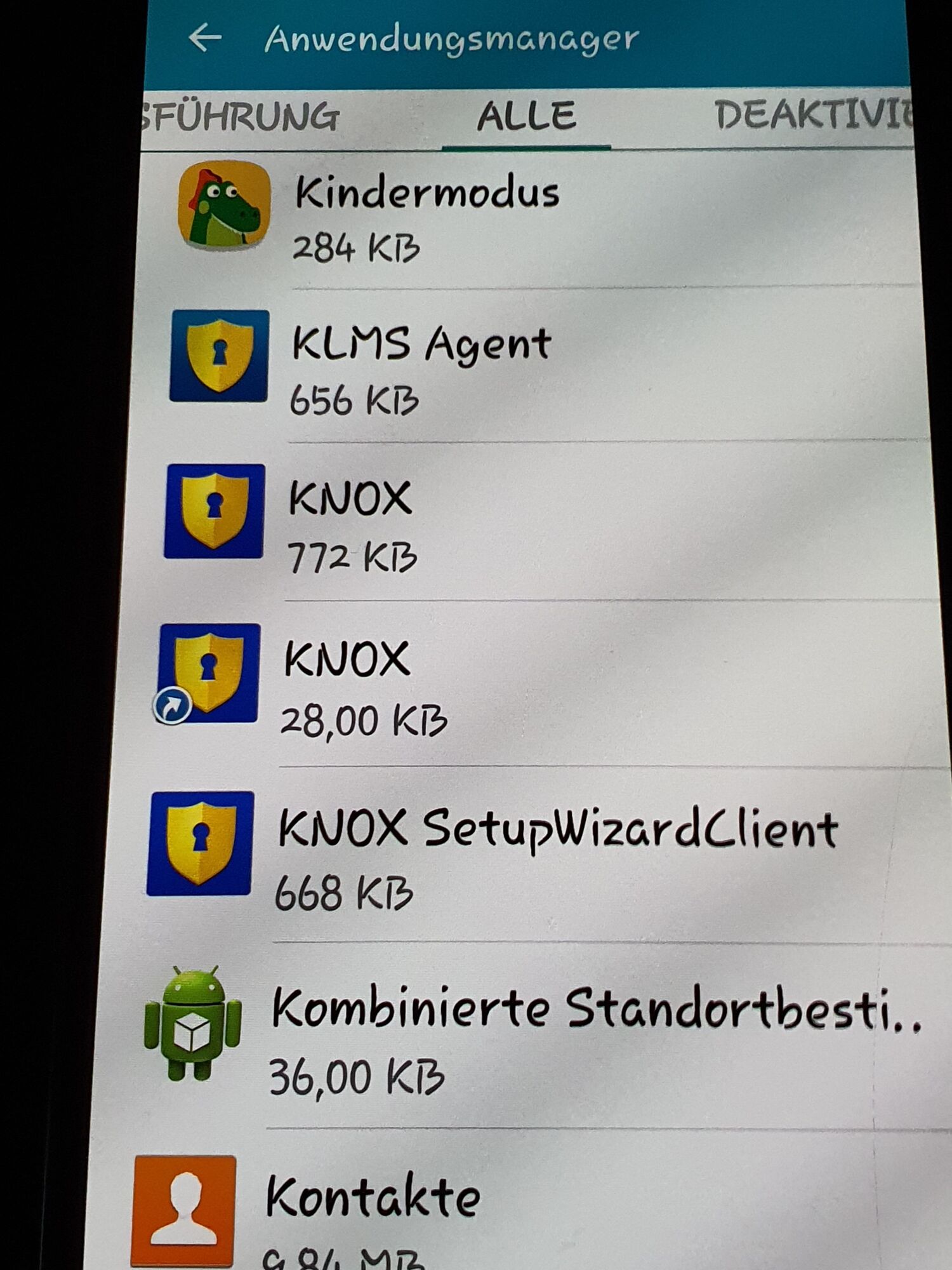The height and width of the screenshot is (1270, 952).
Task: Switch to the Ausführung tab
Action: tap(240, 117)
